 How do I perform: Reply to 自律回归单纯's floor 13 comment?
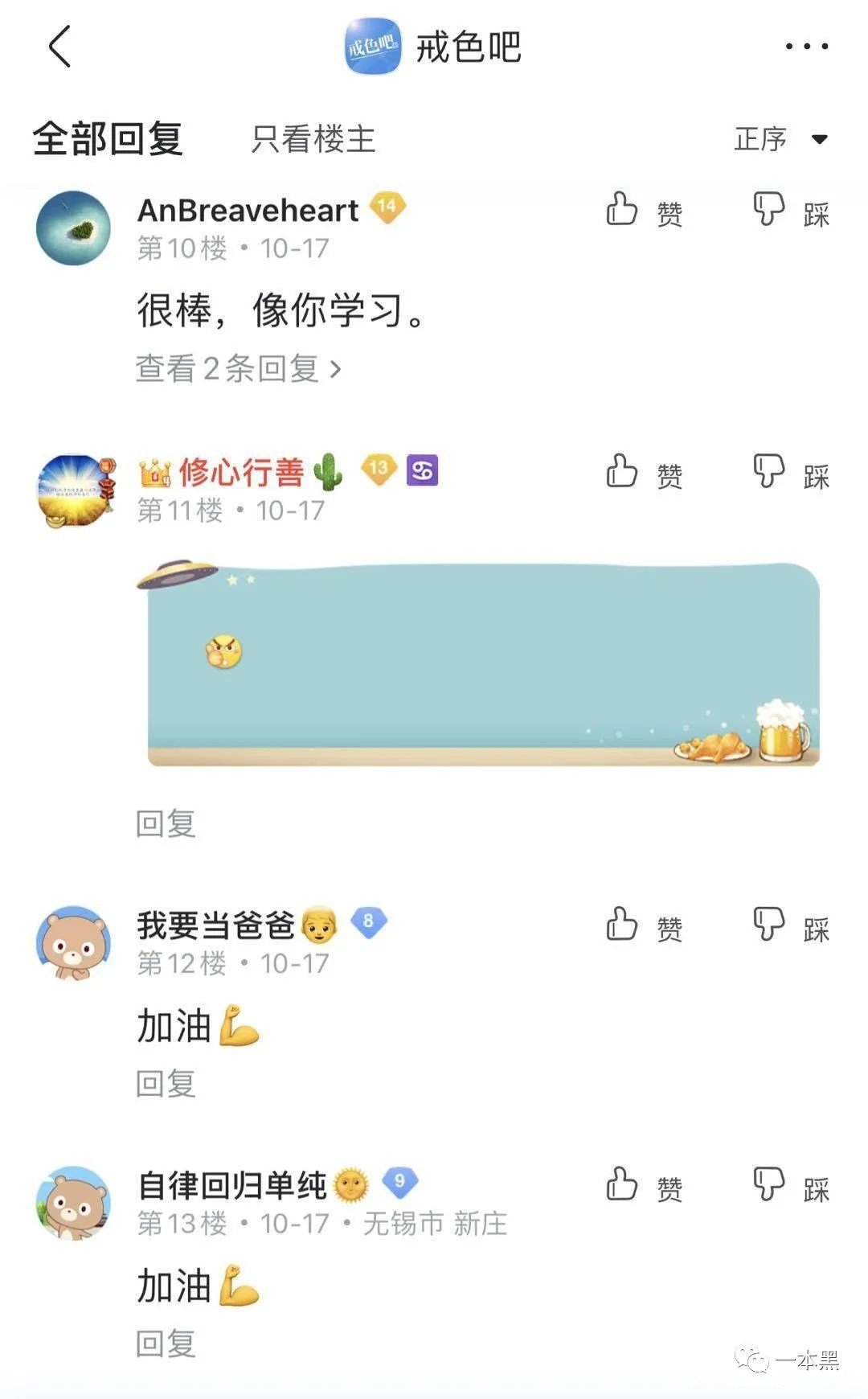click(166, 1344)
